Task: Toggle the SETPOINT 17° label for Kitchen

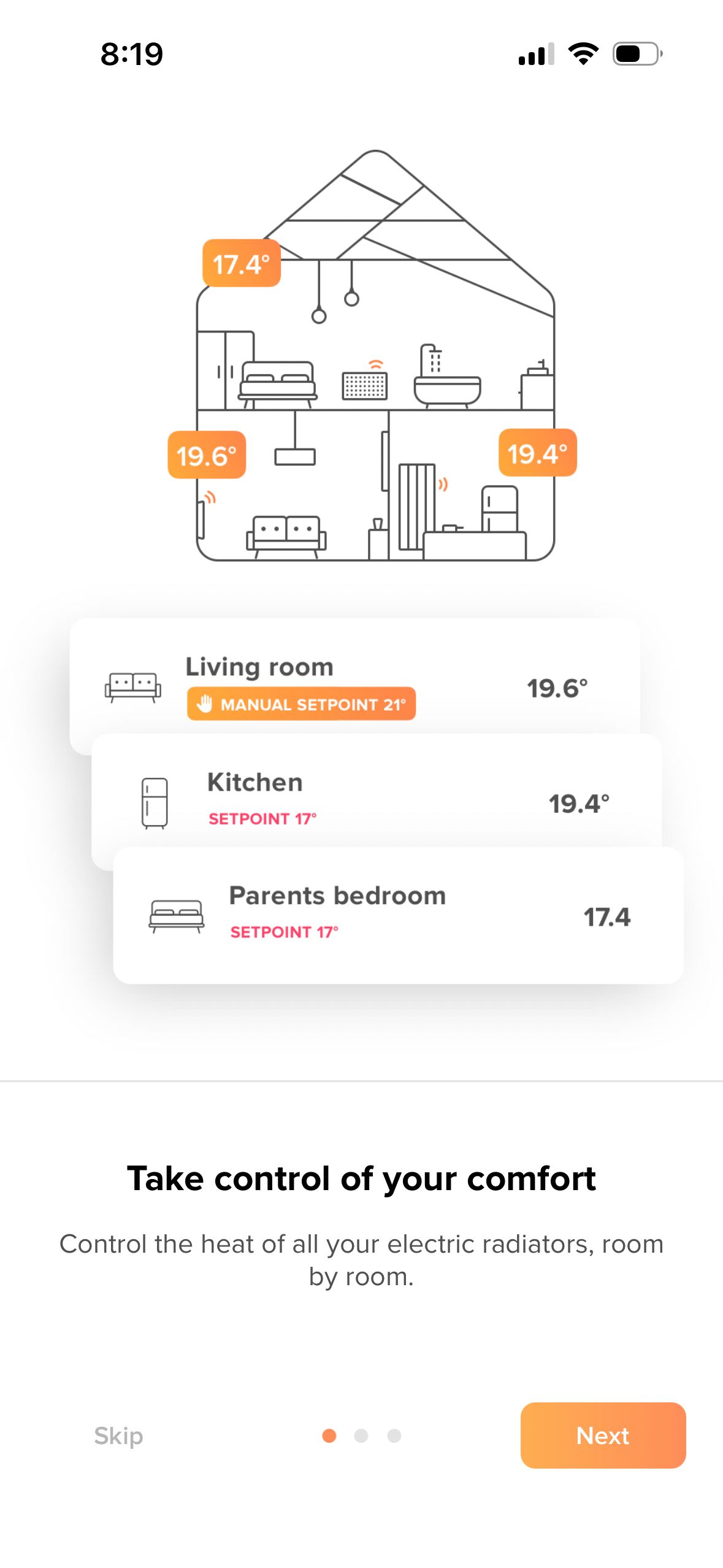Action: click(261, 818)
